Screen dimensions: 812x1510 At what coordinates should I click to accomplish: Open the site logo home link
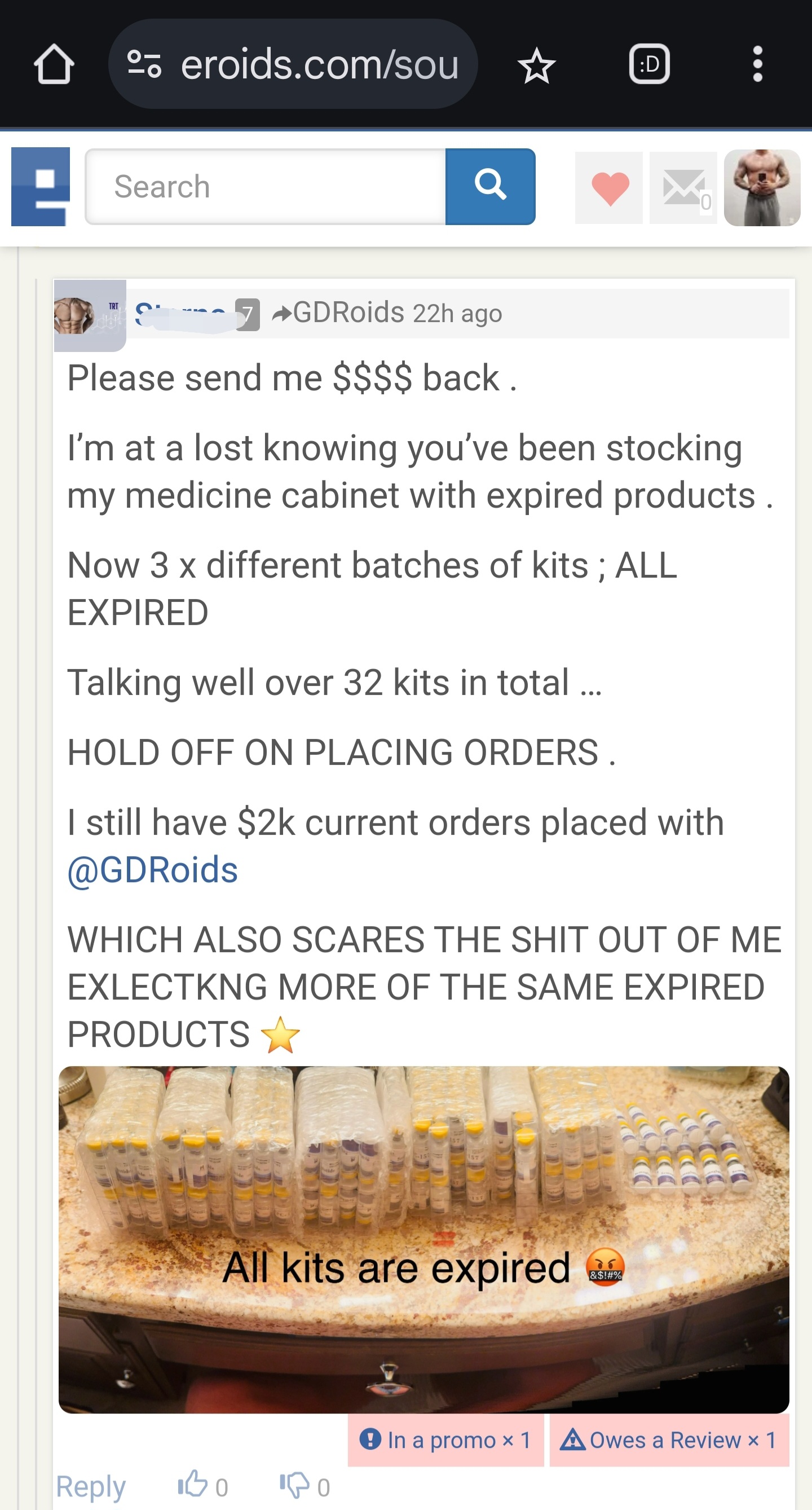coord(41,186)
